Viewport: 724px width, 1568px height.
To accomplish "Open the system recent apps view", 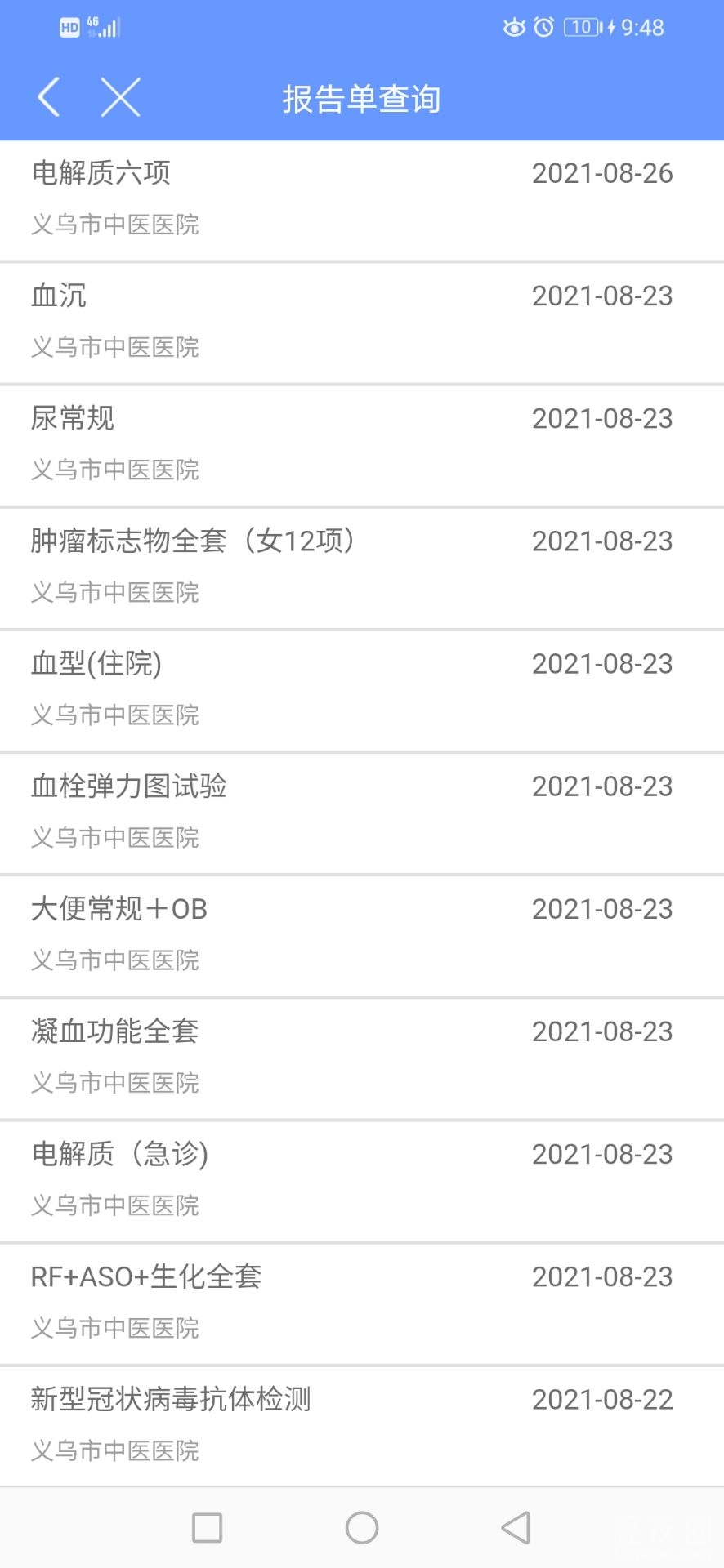I will pyautogui.click(x=207, y=1528).
